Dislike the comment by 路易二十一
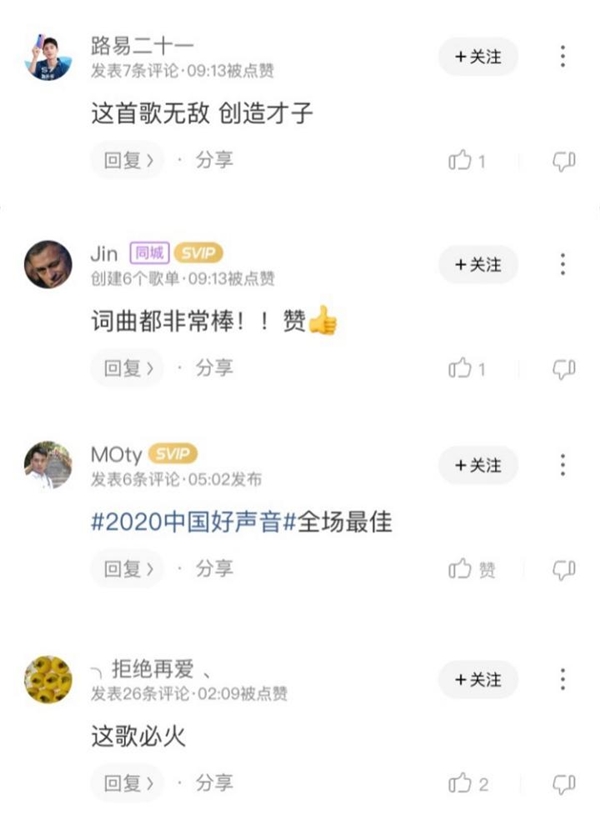600x819 pixels. tap(564, 161)
